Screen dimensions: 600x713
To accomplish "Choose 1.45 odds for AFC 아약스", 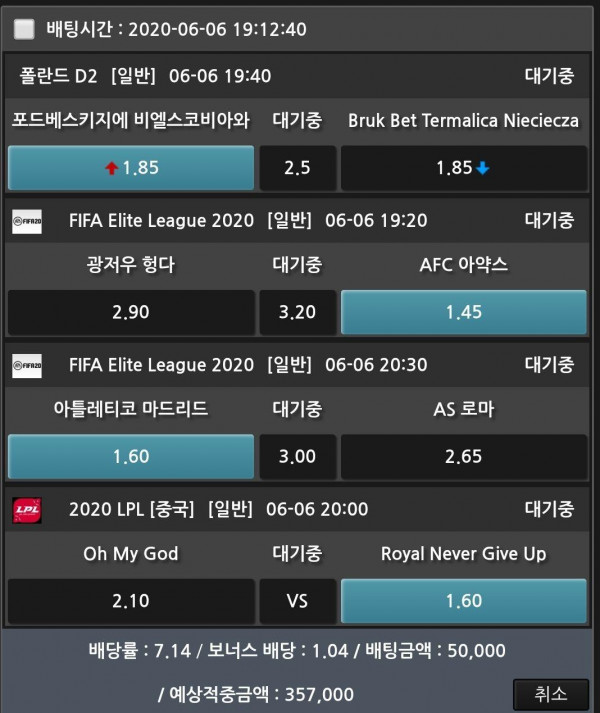I will [x=463, y=312].
